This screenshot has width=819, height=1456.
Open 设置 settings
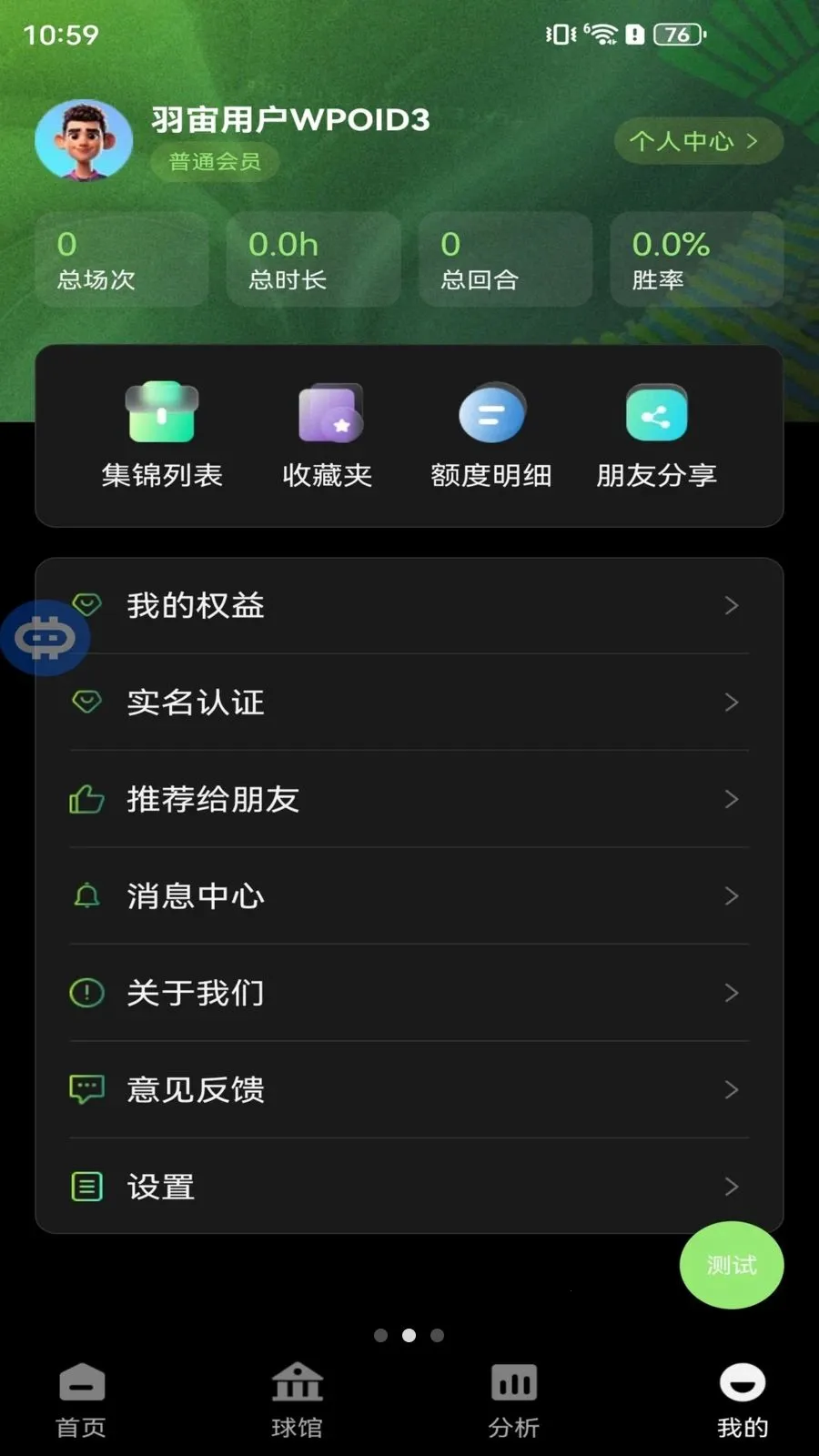click(409, 1187)
